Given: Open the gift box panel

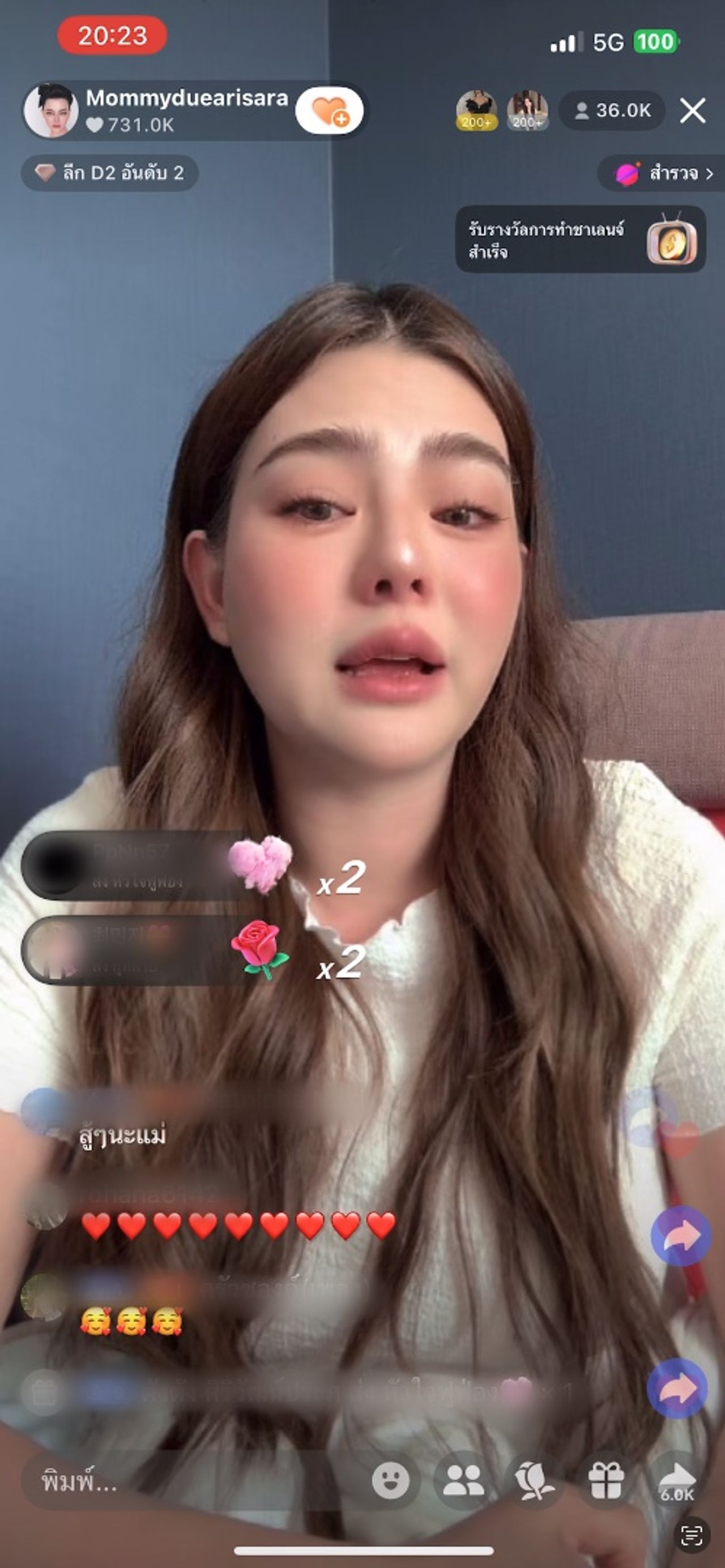Looking at the screenshot, I should click(605, 1480).
